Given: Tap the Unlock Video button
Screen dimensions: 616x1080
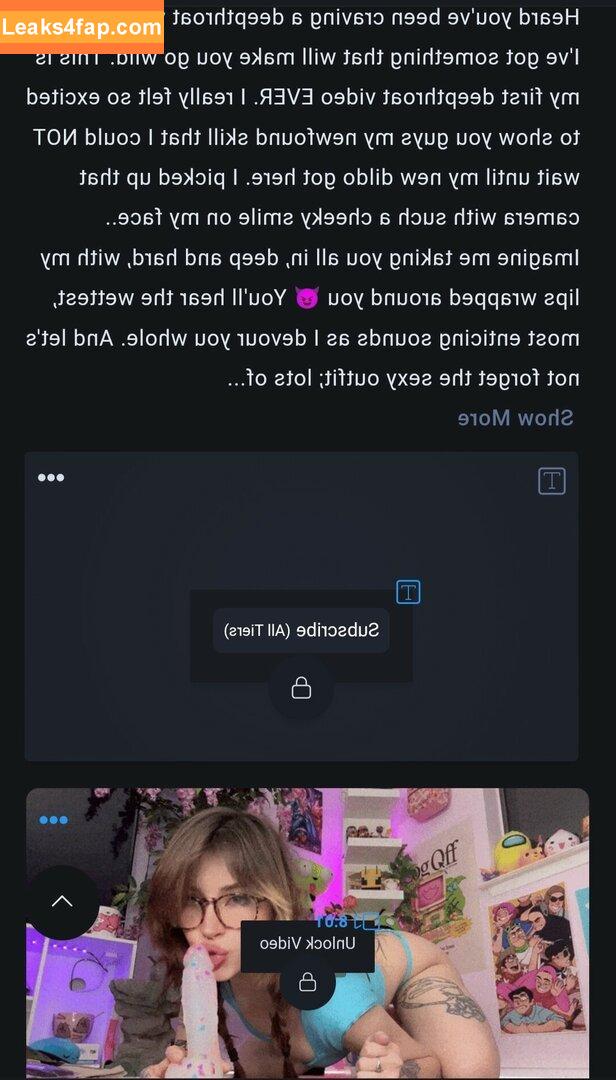Looking at the screenshot, I should 307,943.
